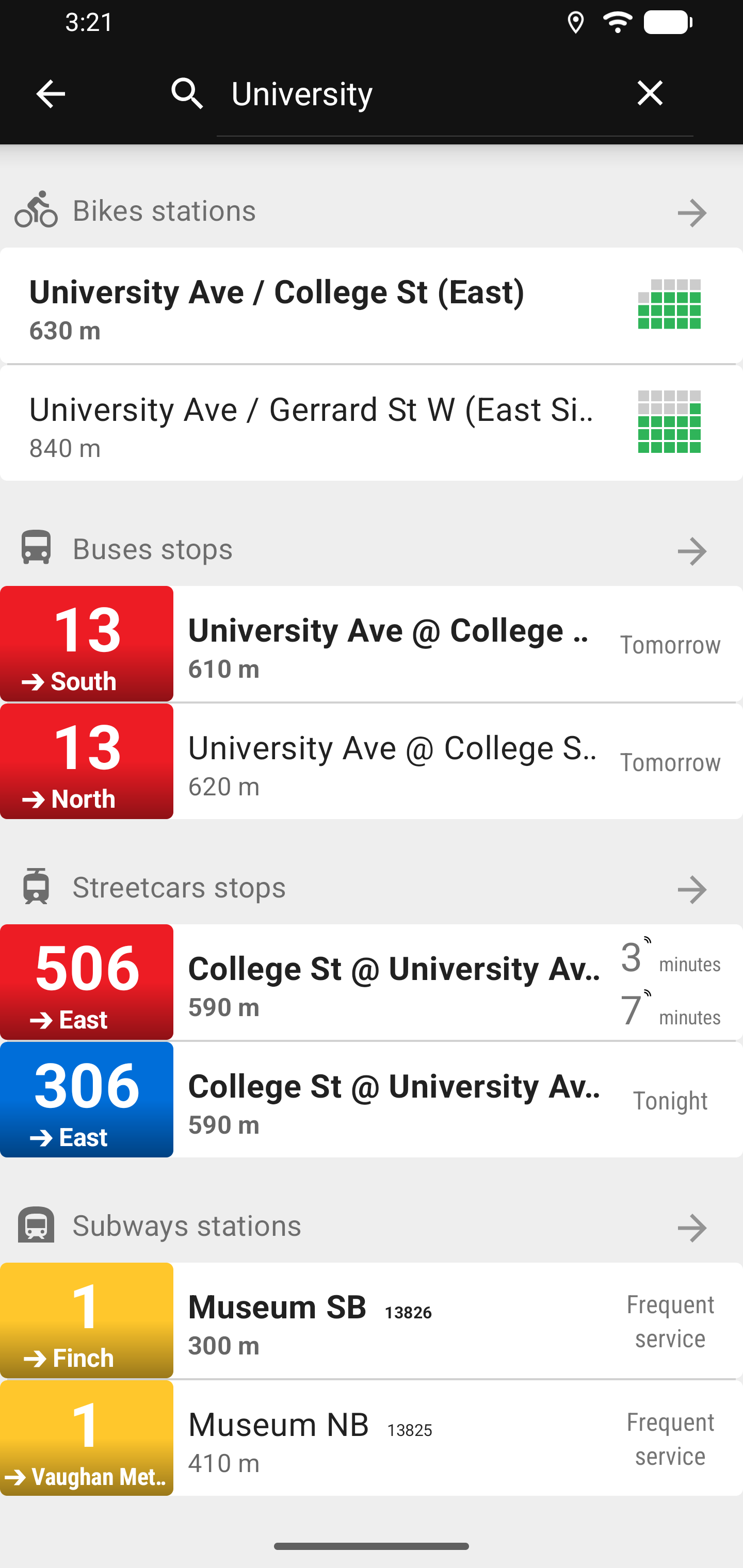
Task: Open route 13 North University Ave stop
Action: [x=372, y=761]
